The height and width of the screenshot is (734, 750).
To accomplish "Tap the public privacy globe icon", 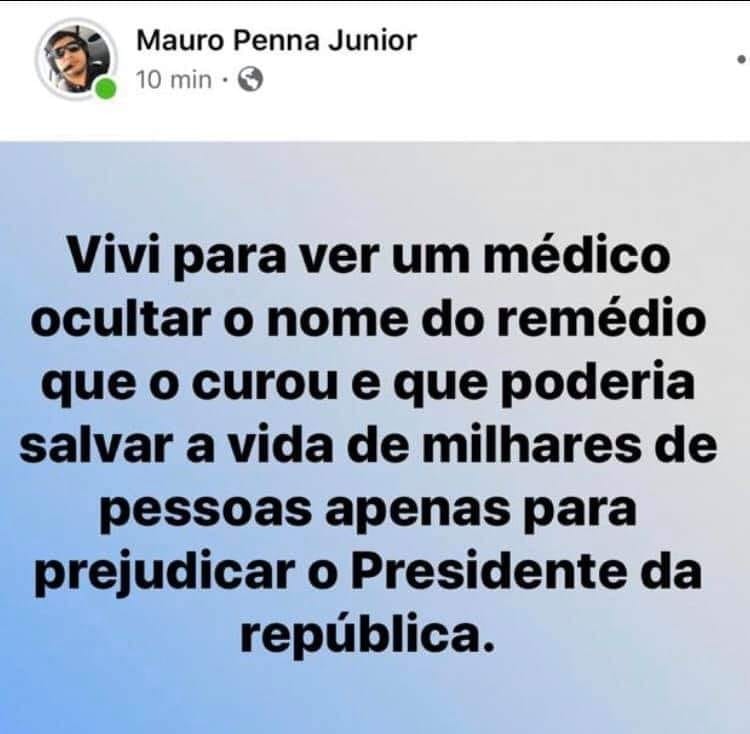I will pyautogui.click(x=252, y=80).
